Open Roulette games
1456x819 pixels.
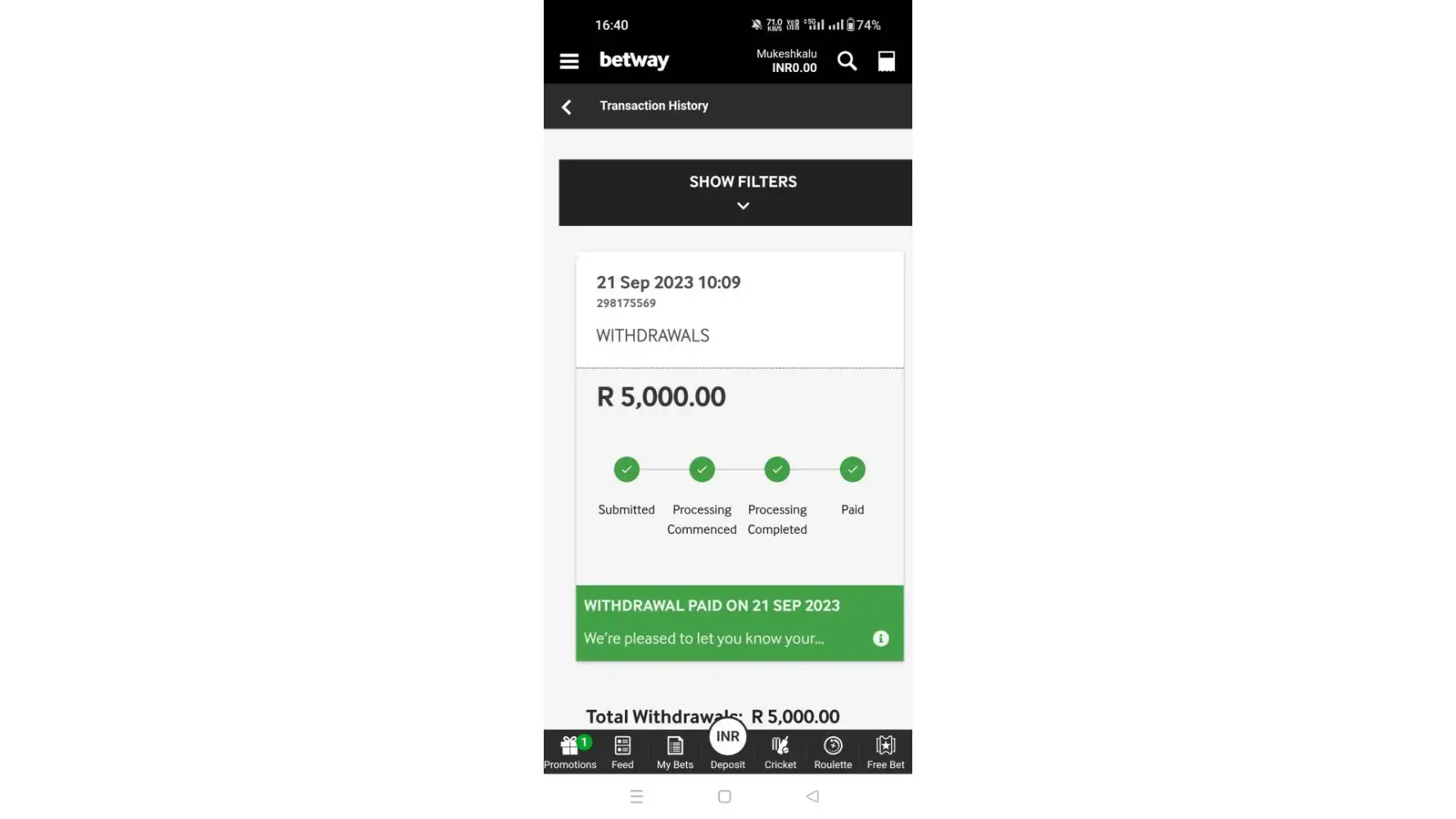[833, 752]
